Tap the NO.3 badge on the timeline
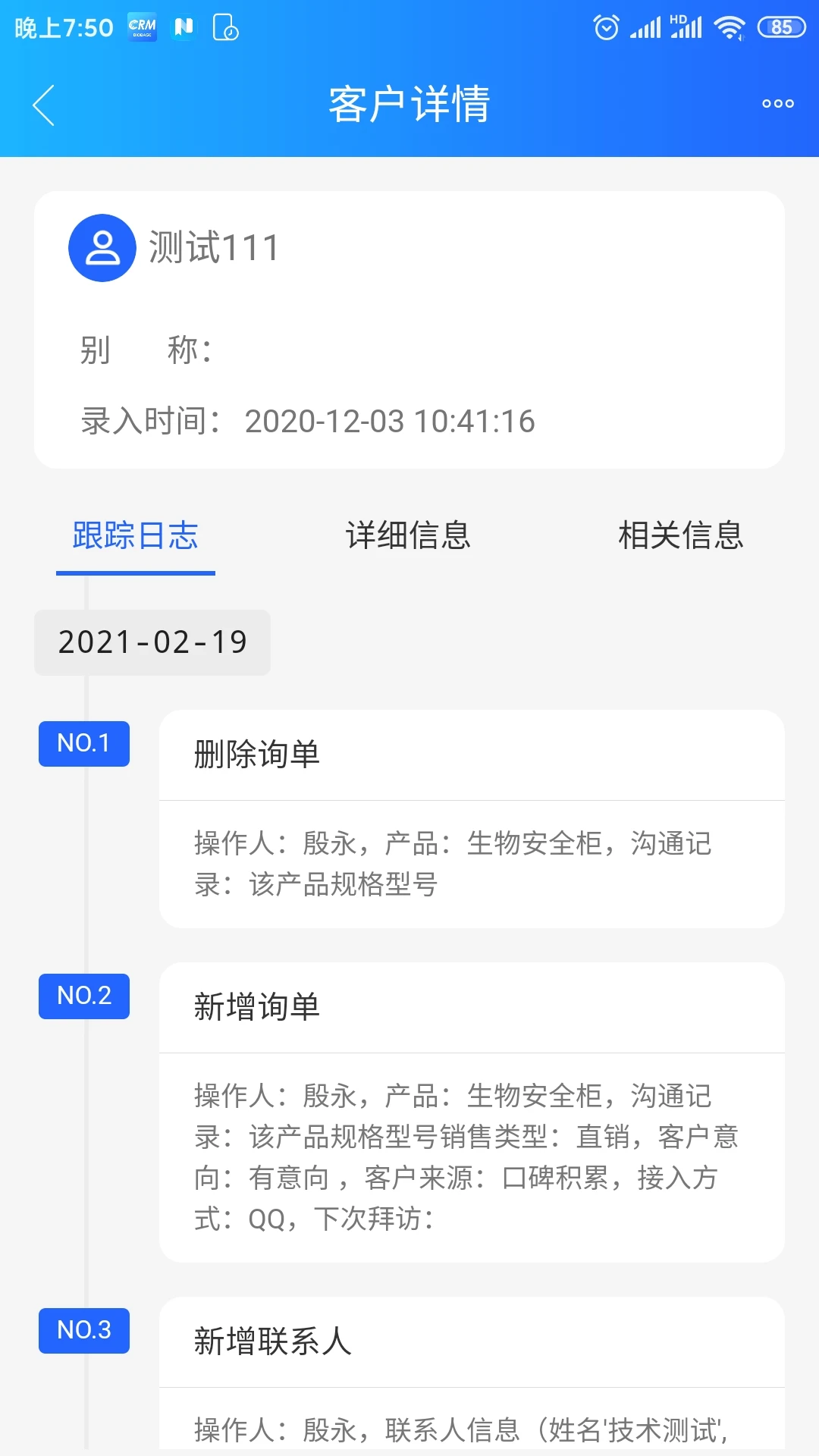The image size is (819, 1456). (83, 1332)
